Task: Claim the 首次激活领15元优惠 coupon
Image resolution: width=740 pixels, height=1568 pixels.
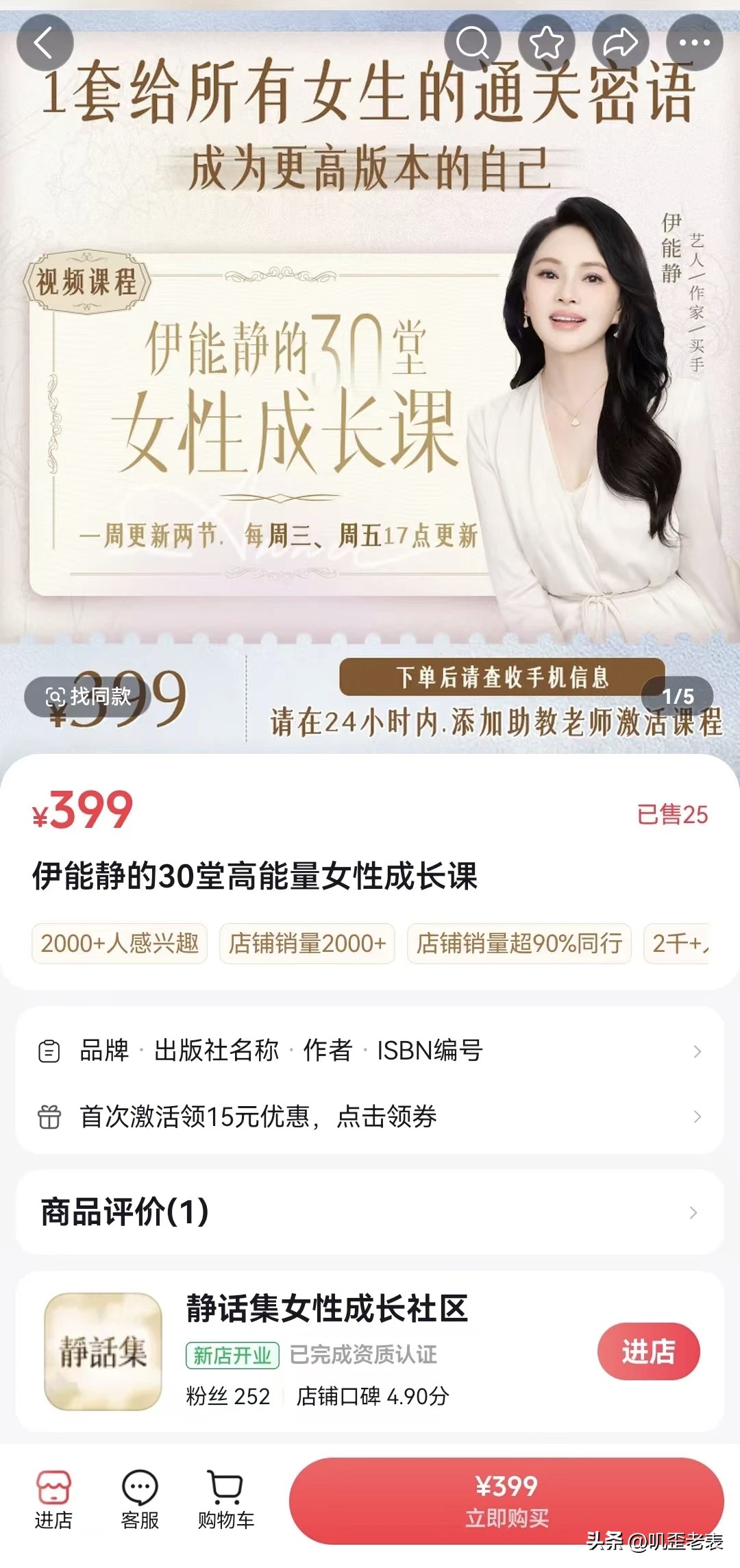Action: [370, 1116]
